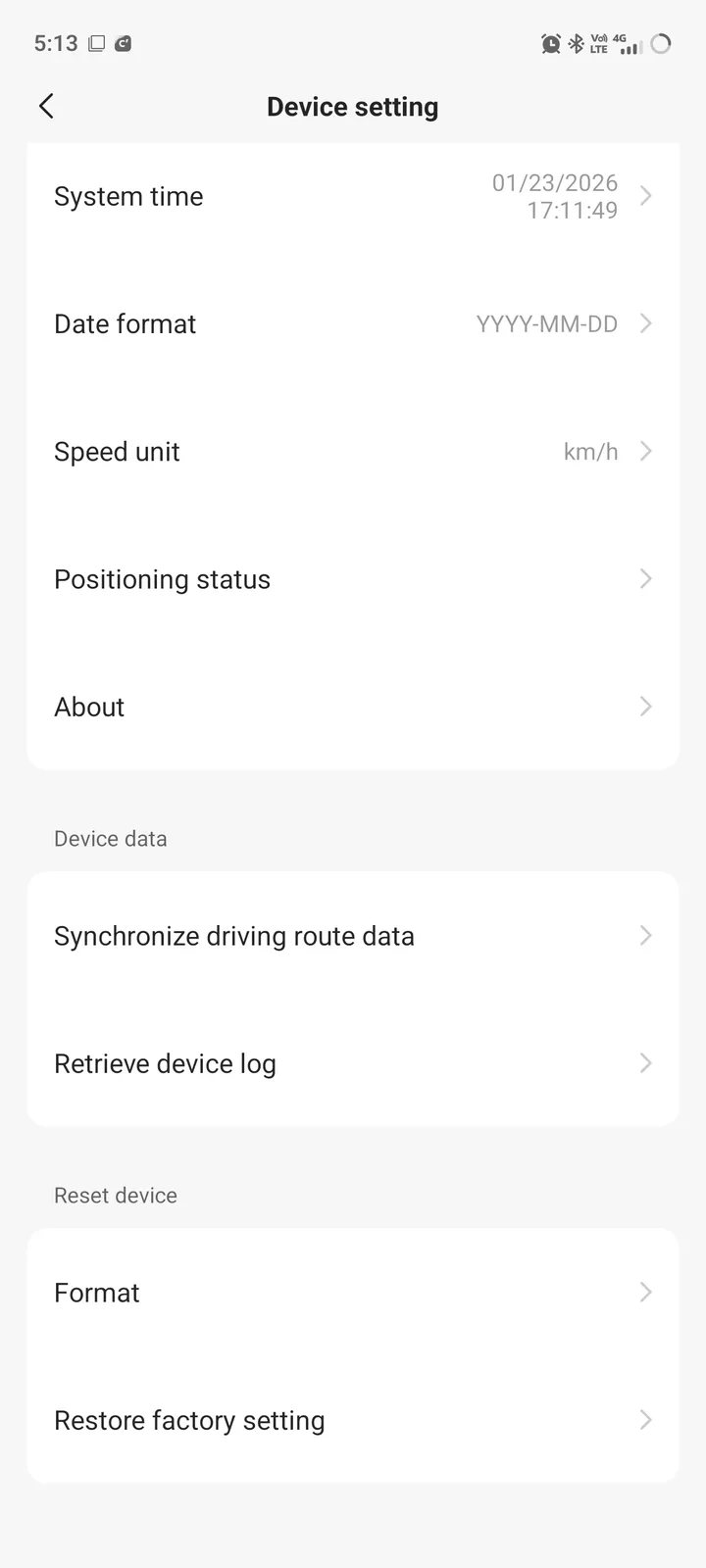Go back from Device setting
Viewport: 706px width, 1568px height.
tap(46, 106)
